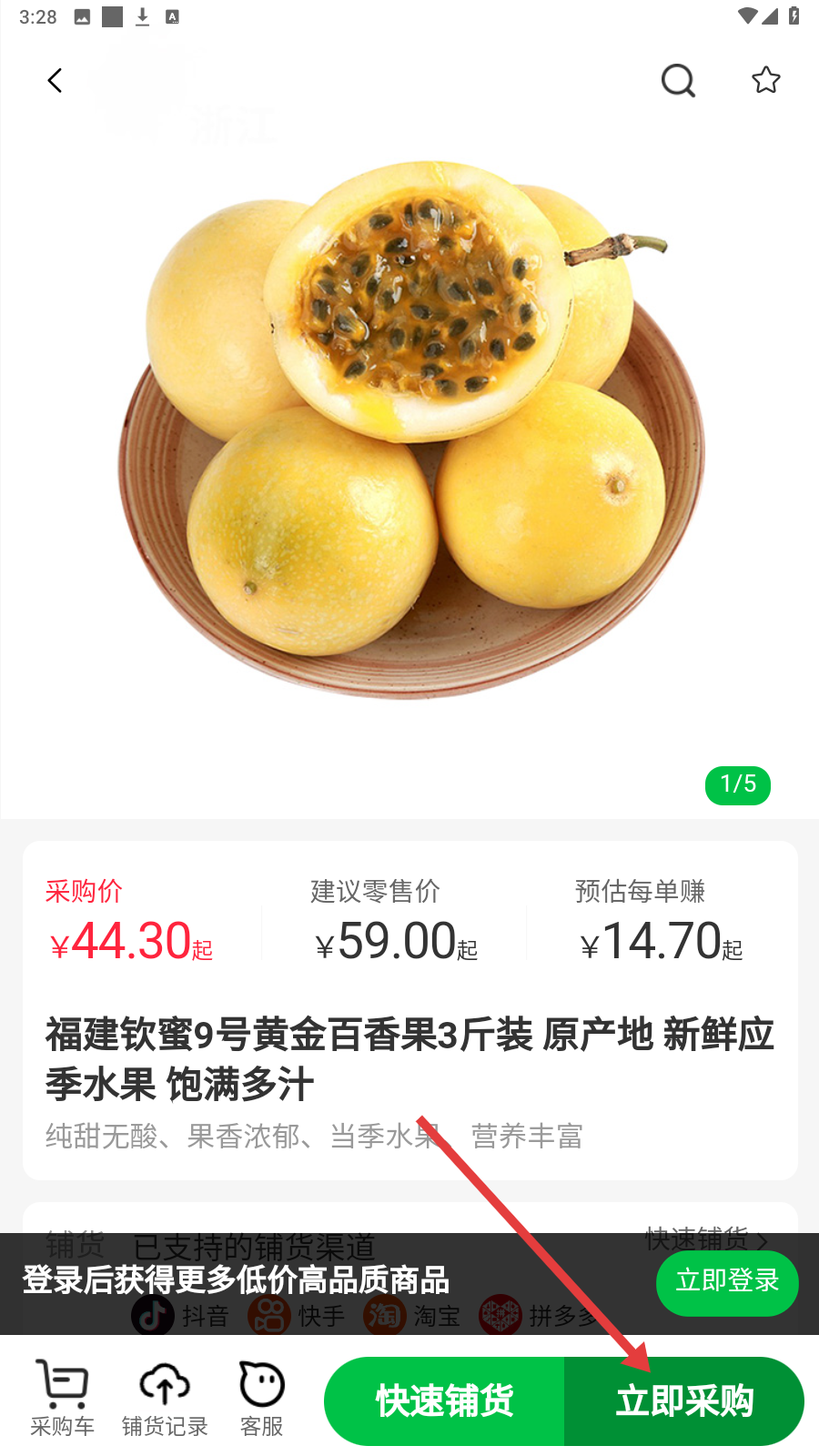The width and height of the screenshot is (819, 1456).
Task: Open the search icon
Action: pos(678,81)
